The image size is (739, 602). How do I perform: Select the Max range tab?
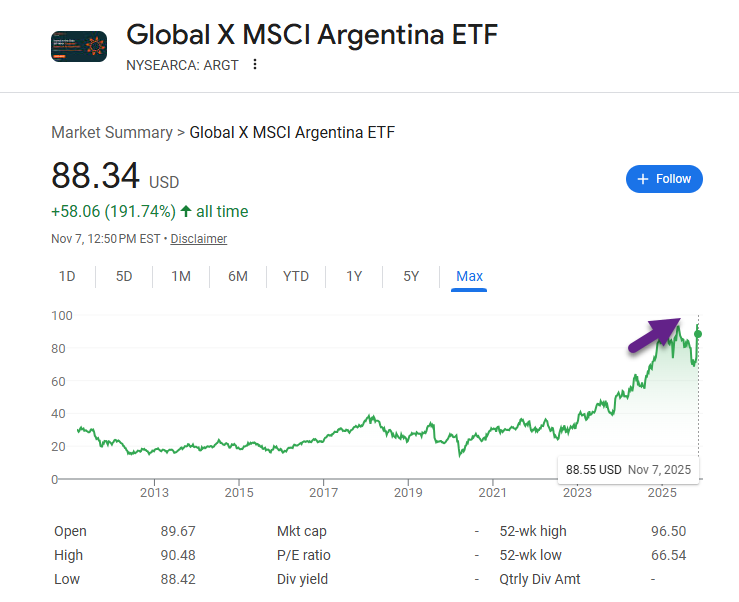pyautogui.click(x=469, y=276)
